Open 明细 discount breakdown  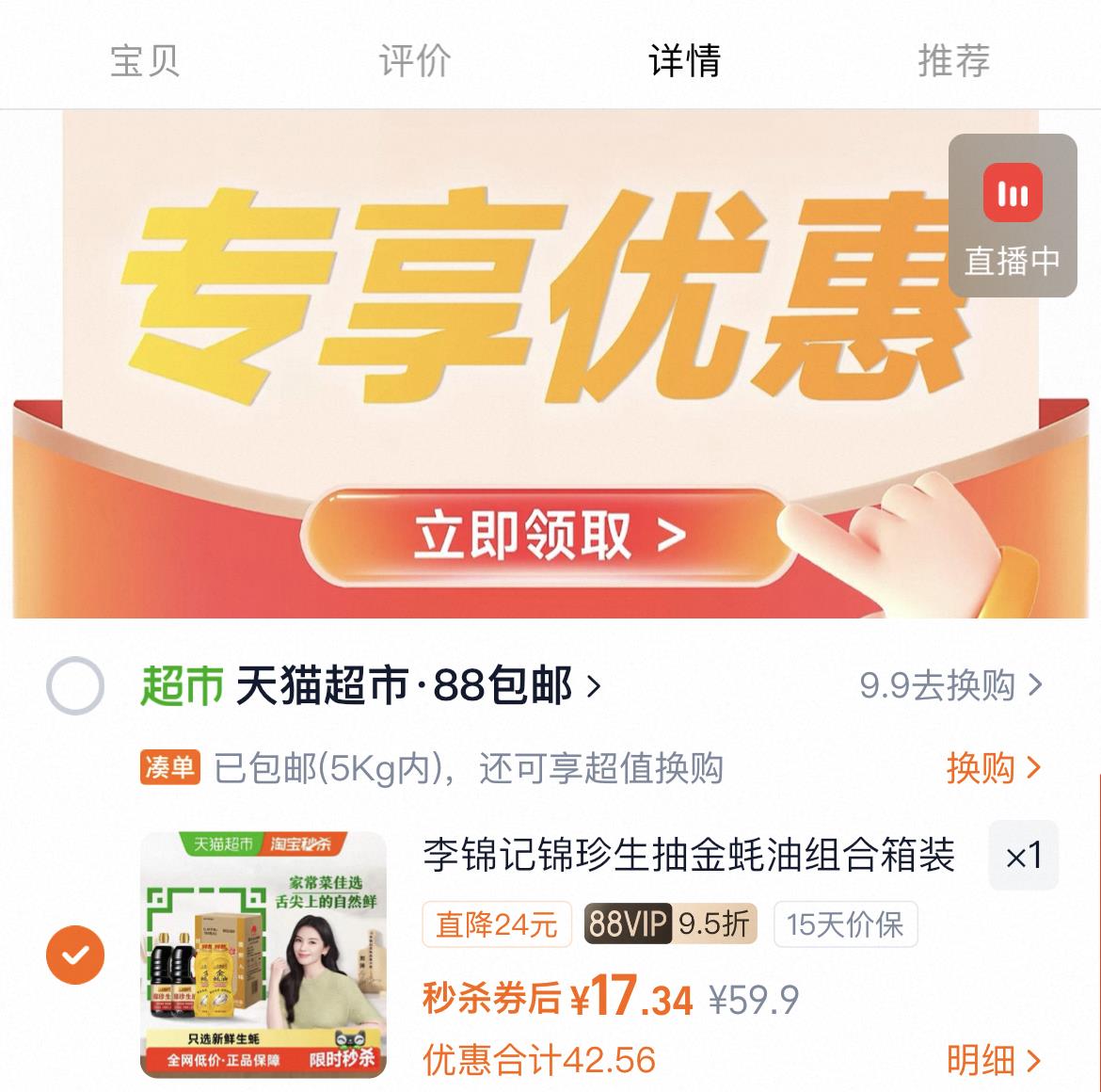click(x=994, y=1060)
